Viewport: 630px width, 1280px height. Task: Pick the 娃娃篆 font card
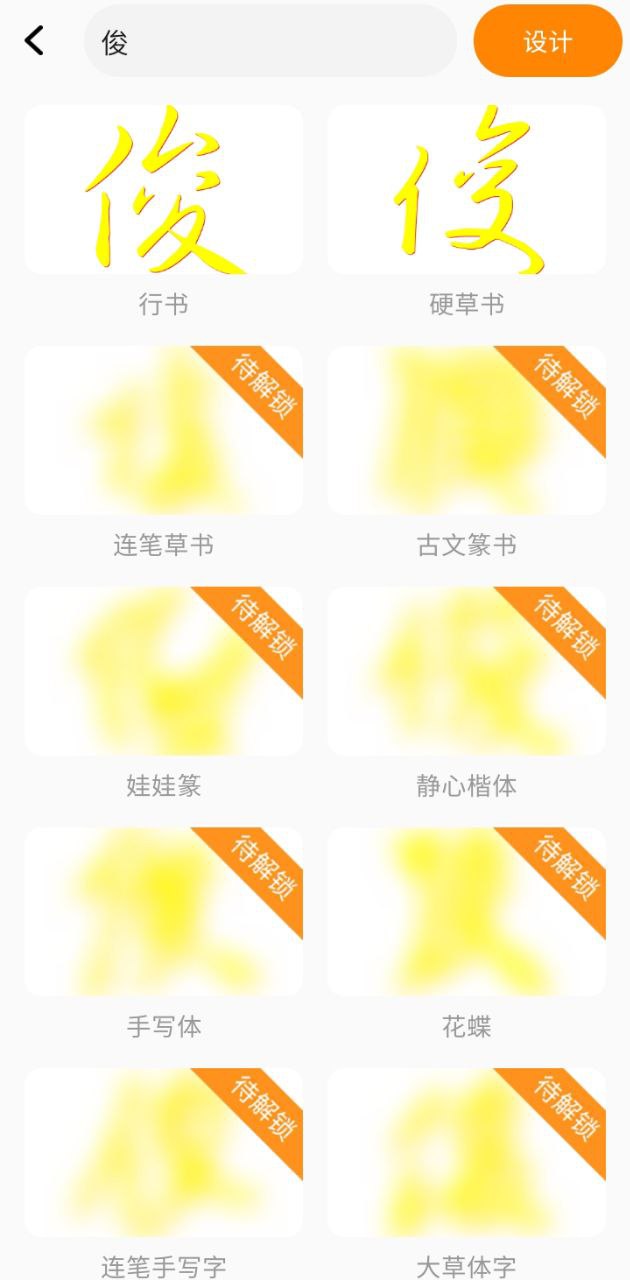pos(163,671)
